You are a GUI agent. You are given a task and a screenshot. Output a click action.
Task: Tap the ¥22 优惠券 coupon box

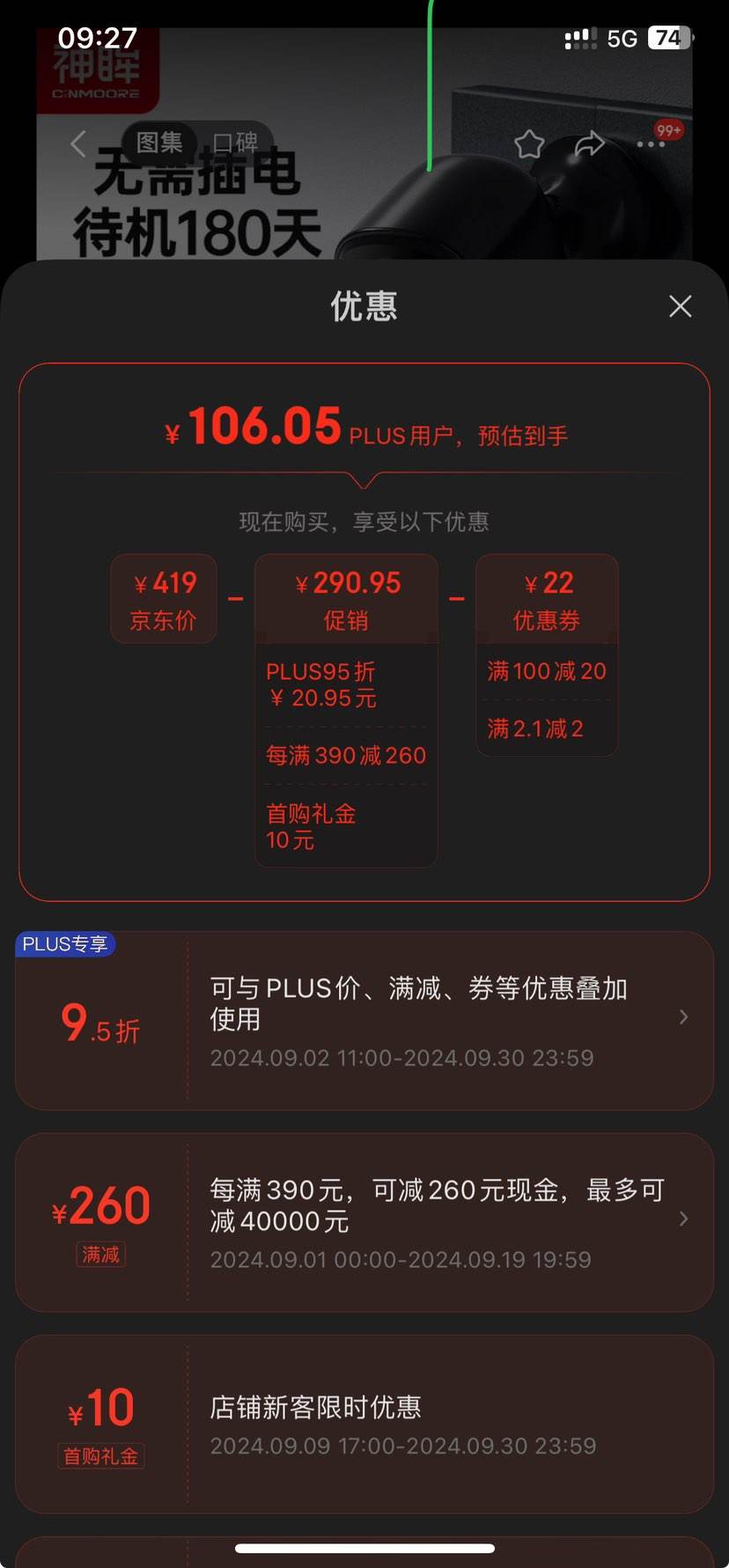click(546, 598)
